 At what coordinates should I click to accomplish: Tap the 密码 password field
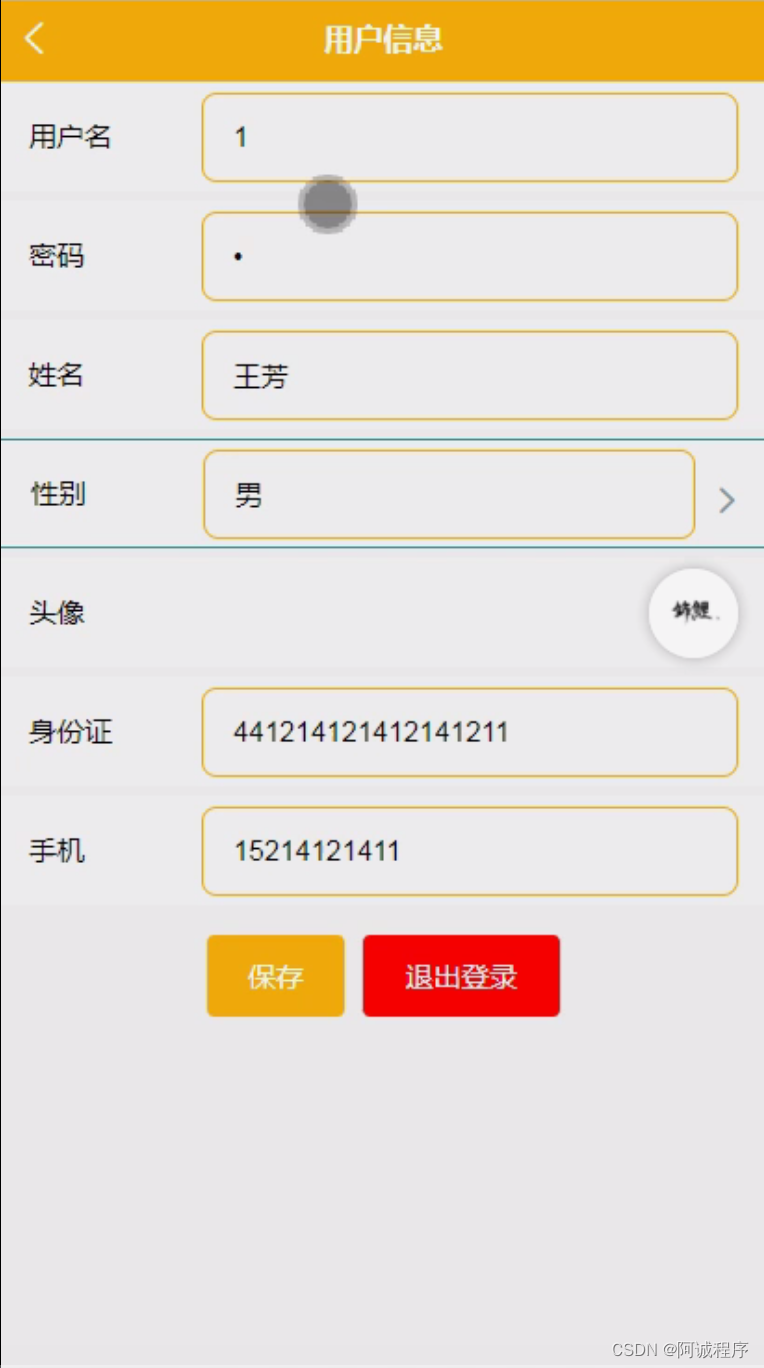coord(470,256)
